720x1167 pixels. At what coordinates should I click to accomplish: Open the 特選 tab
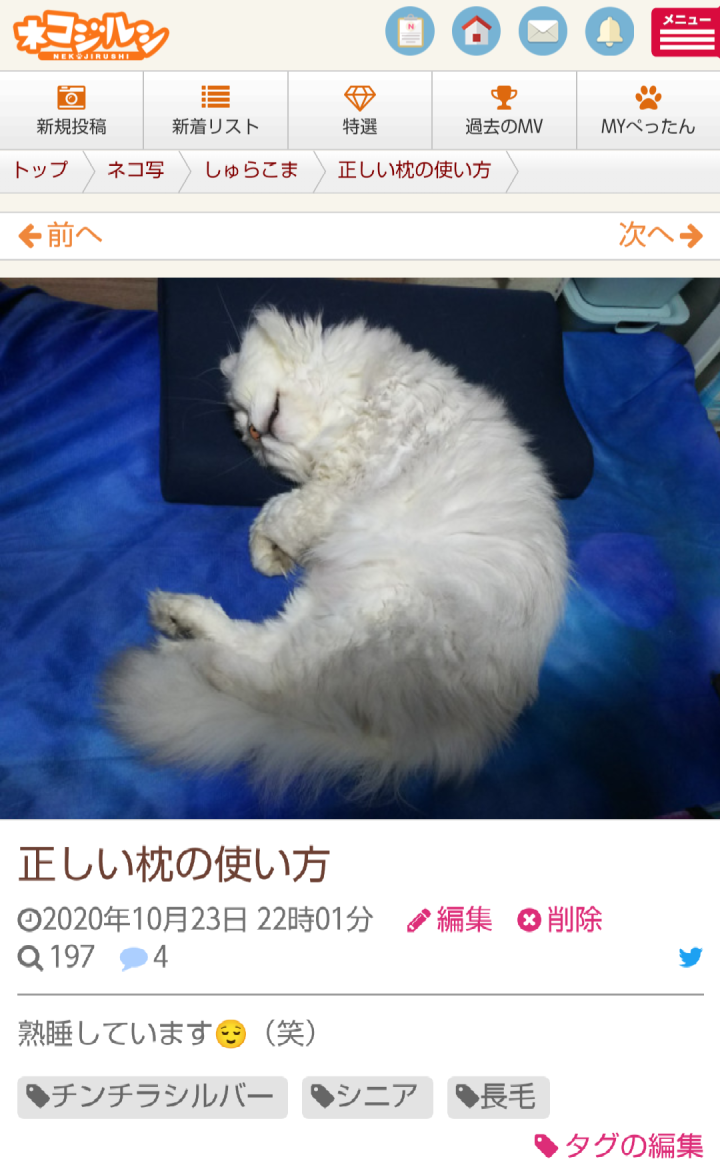[x=360, y=111]
